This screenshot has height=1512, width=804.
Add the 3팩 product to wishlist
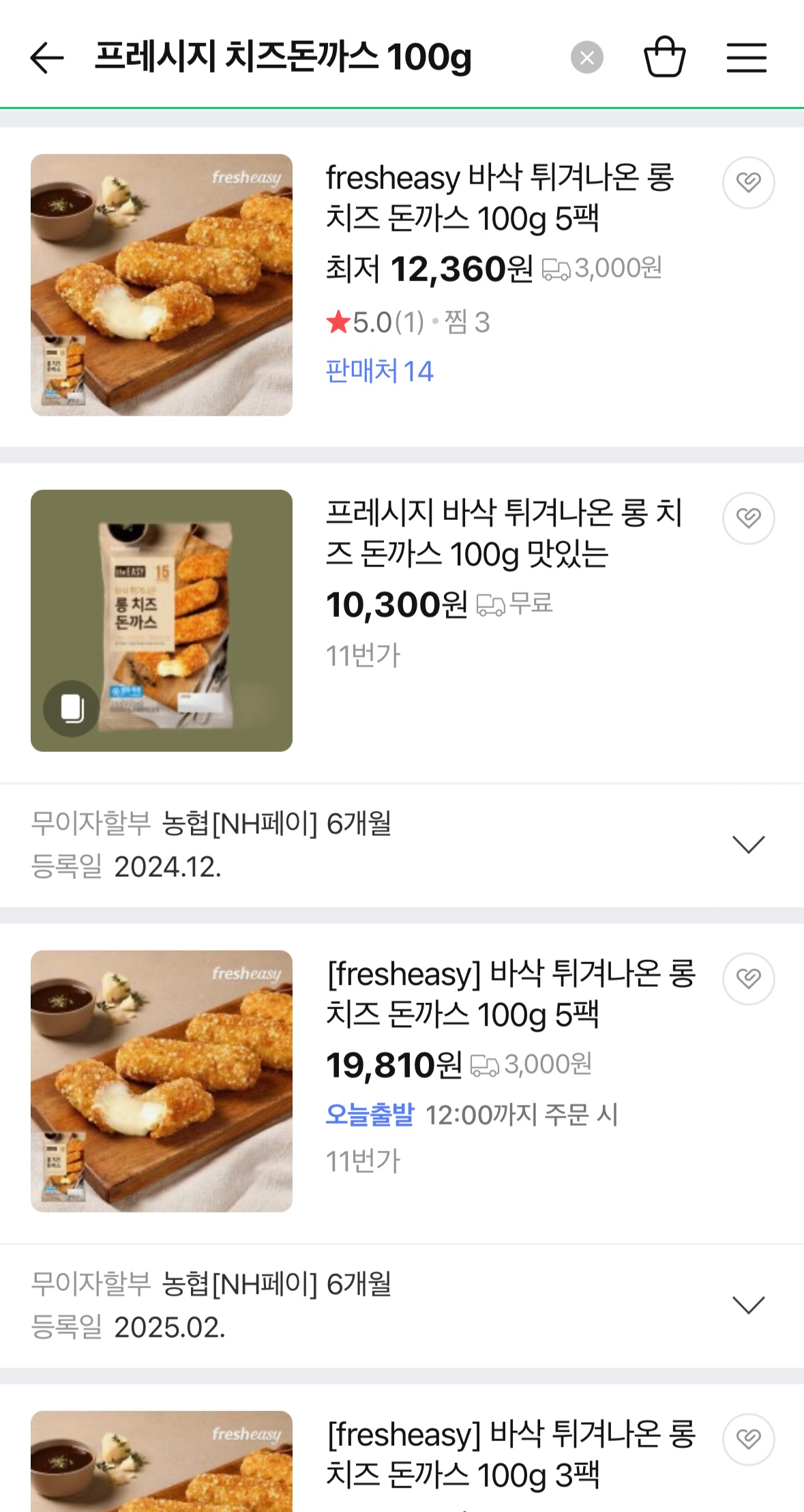click(748, 1439)
